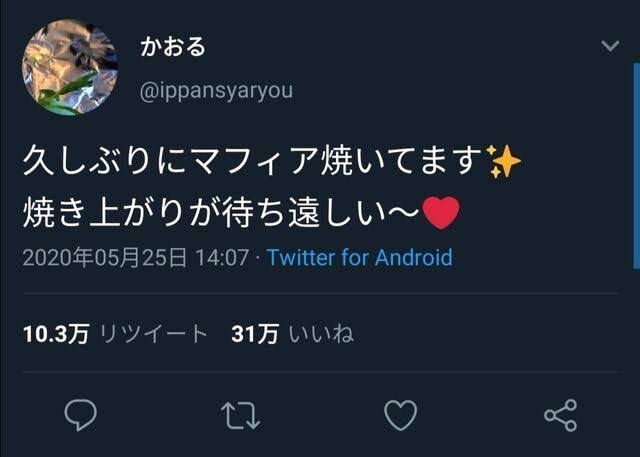This screenshot has width=640, height=457.
Task: Reply to this tweet
Action: tap(80, 414)
